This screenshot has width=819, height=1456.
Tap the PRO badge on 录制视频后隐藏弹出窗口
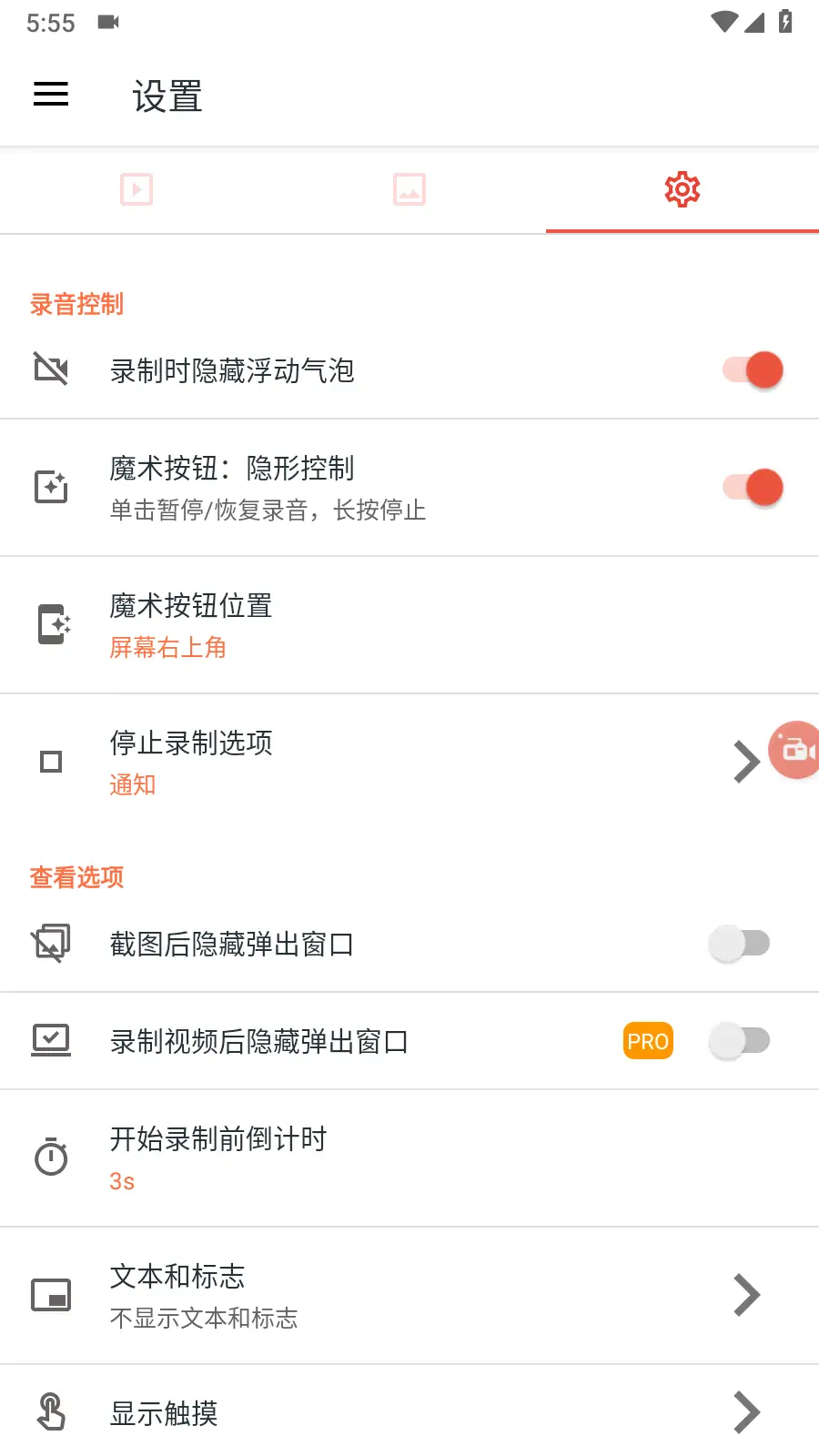tap(647, 1041)
